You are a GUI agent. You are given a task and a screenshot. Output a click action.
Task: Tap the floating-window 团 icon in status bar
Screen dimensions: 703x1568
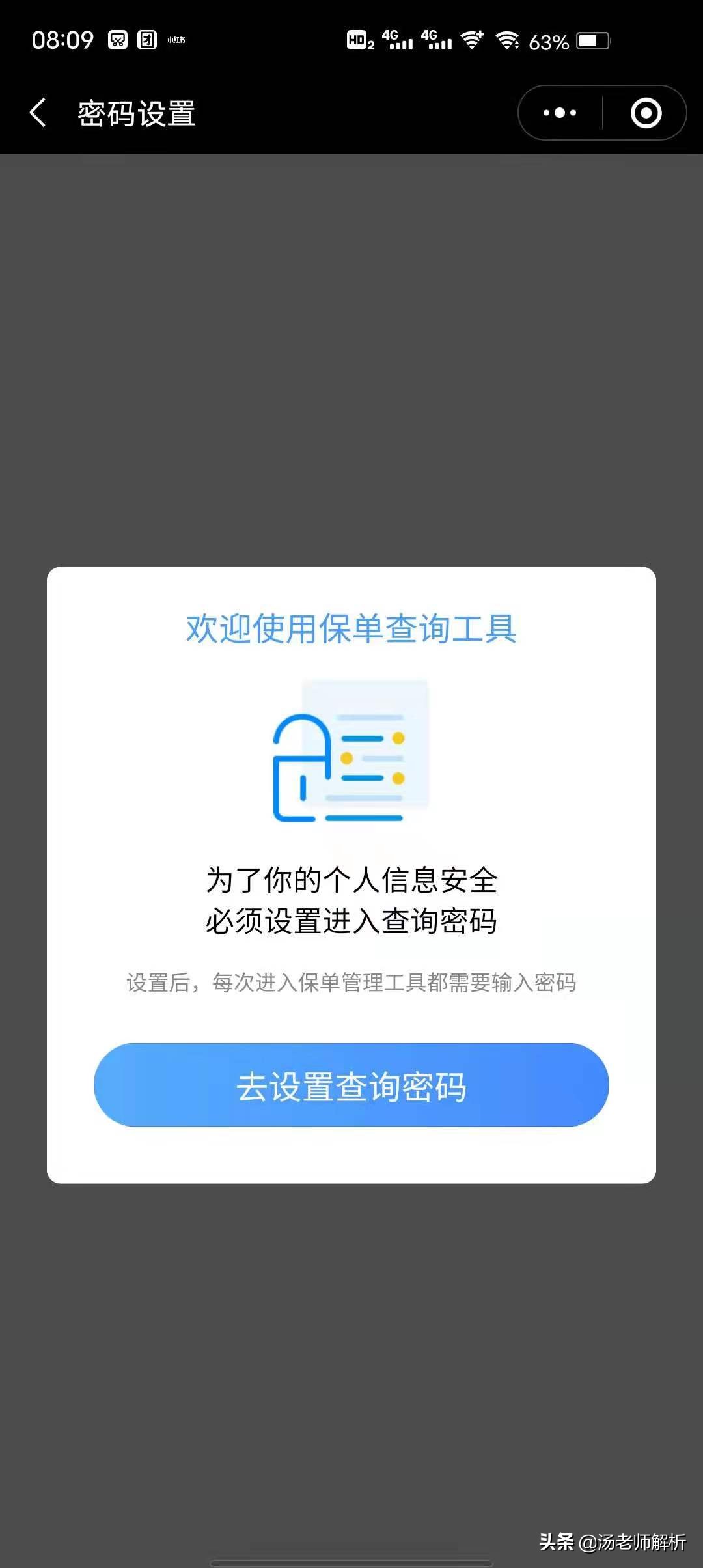(x=147, y=39)
